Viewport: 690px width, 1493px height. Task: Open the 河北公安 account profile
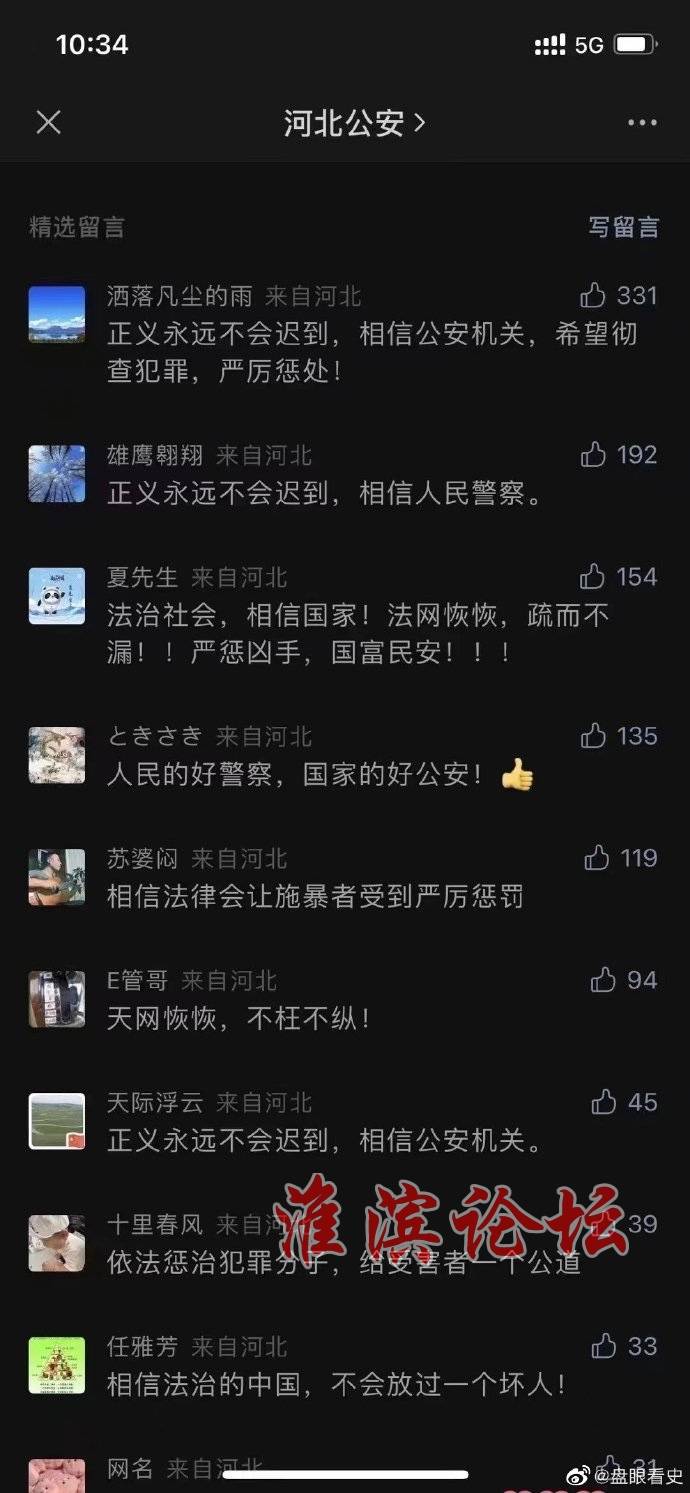[354, 123]
